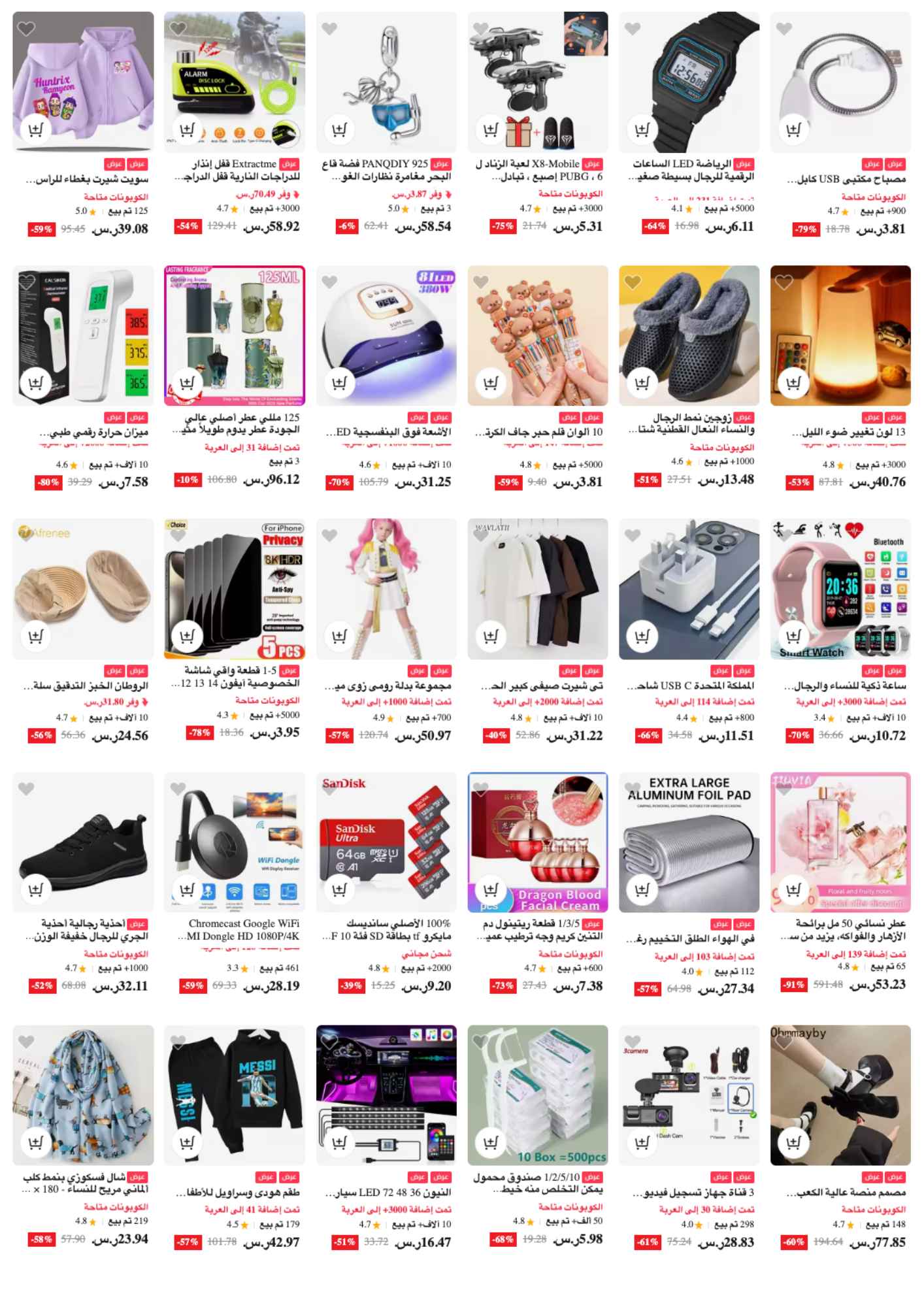Open the X8-Mobile PUBG trigger product
Screen dimensions: 924x1307
pyautogui.click(x=537, y=82)
